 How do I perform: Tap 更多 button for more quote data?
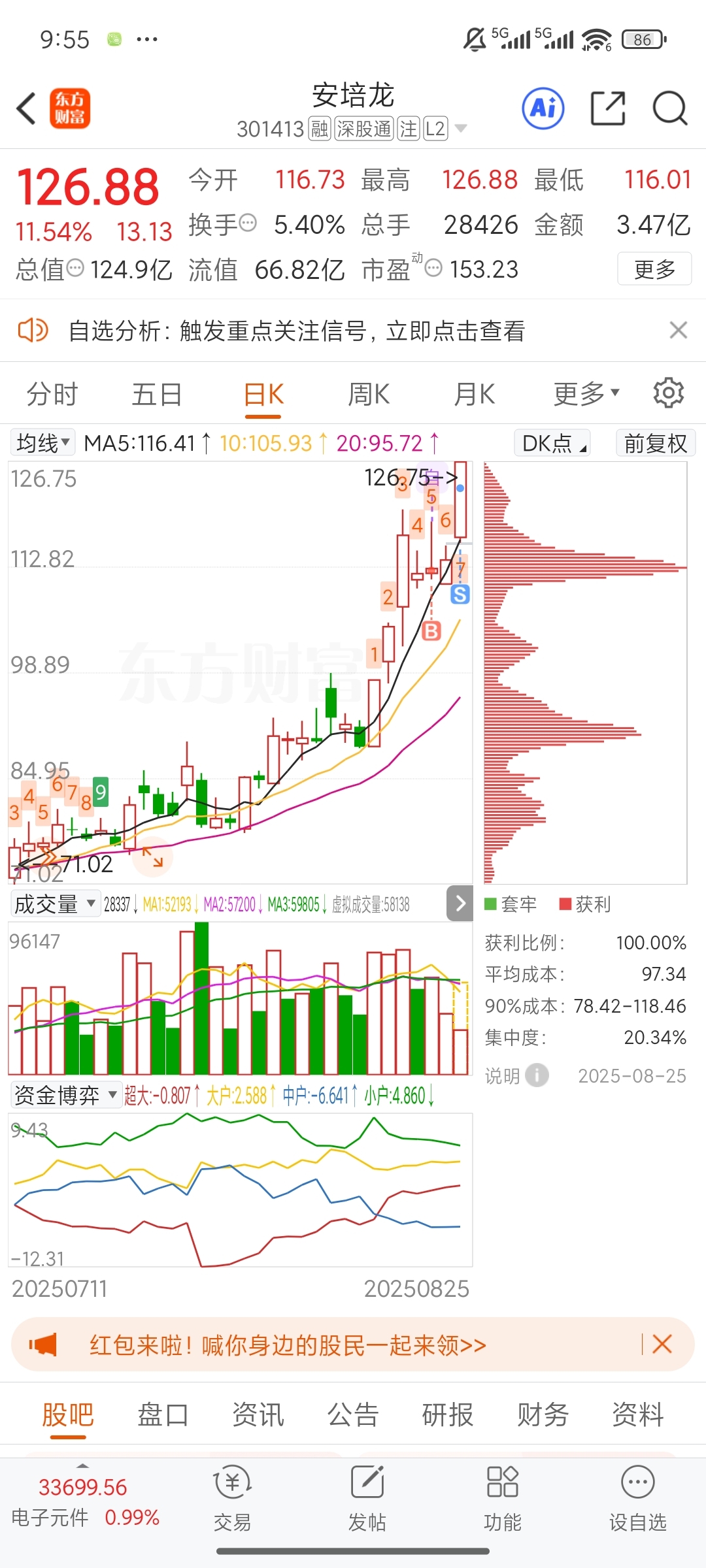pyautogui.click(x=654, y=269)
